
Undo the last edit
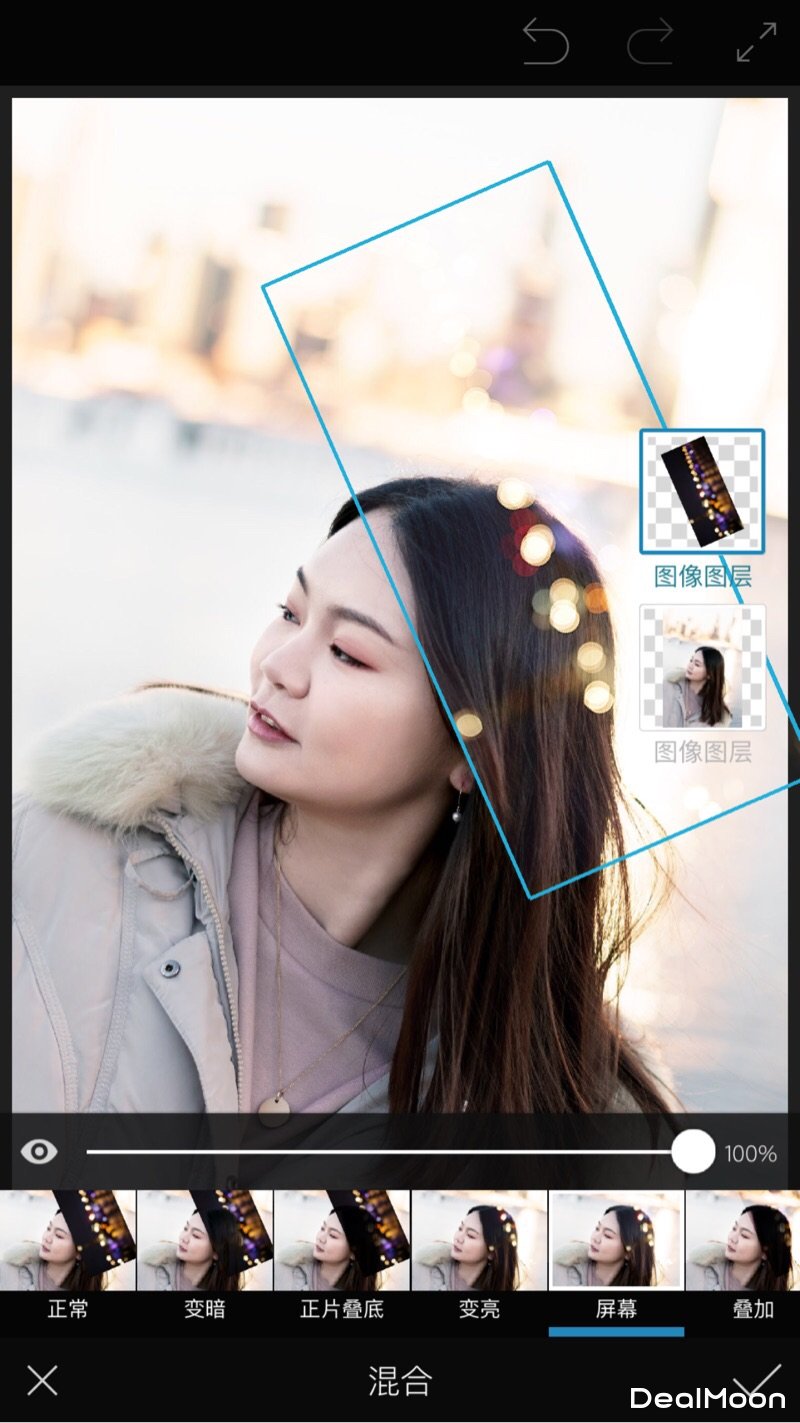pyautogui.click(x=546, y=43)
